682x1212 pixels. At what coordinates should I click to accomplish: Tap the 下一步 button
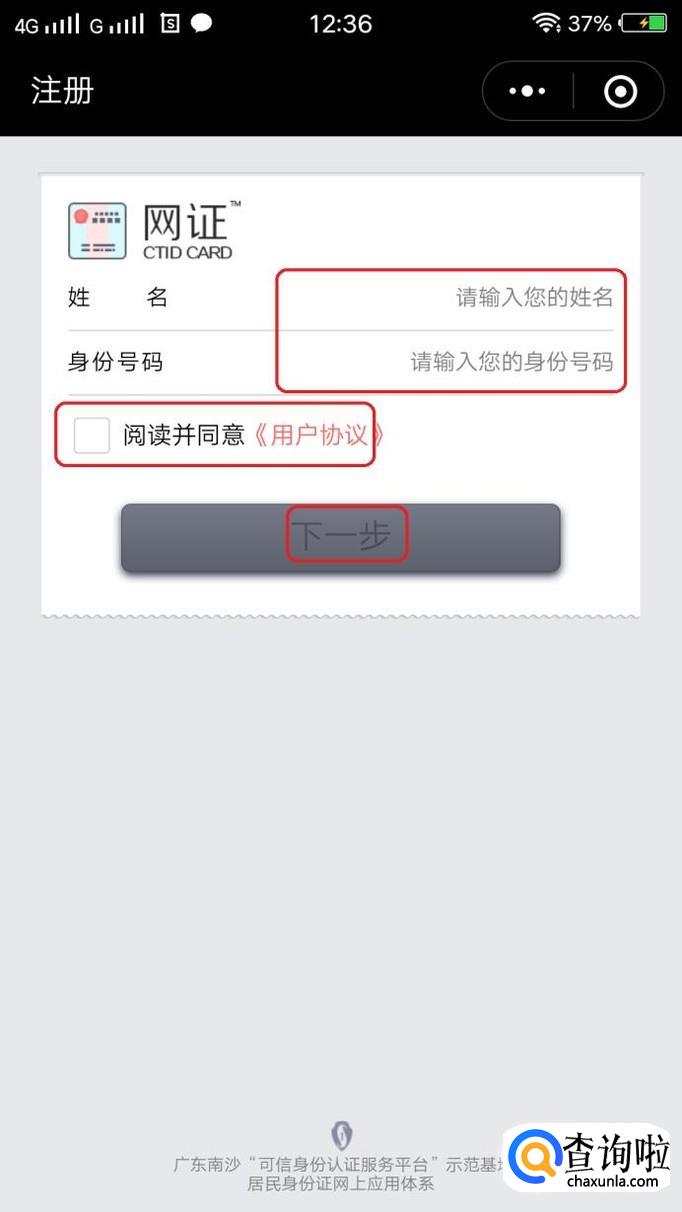point(341,538)
